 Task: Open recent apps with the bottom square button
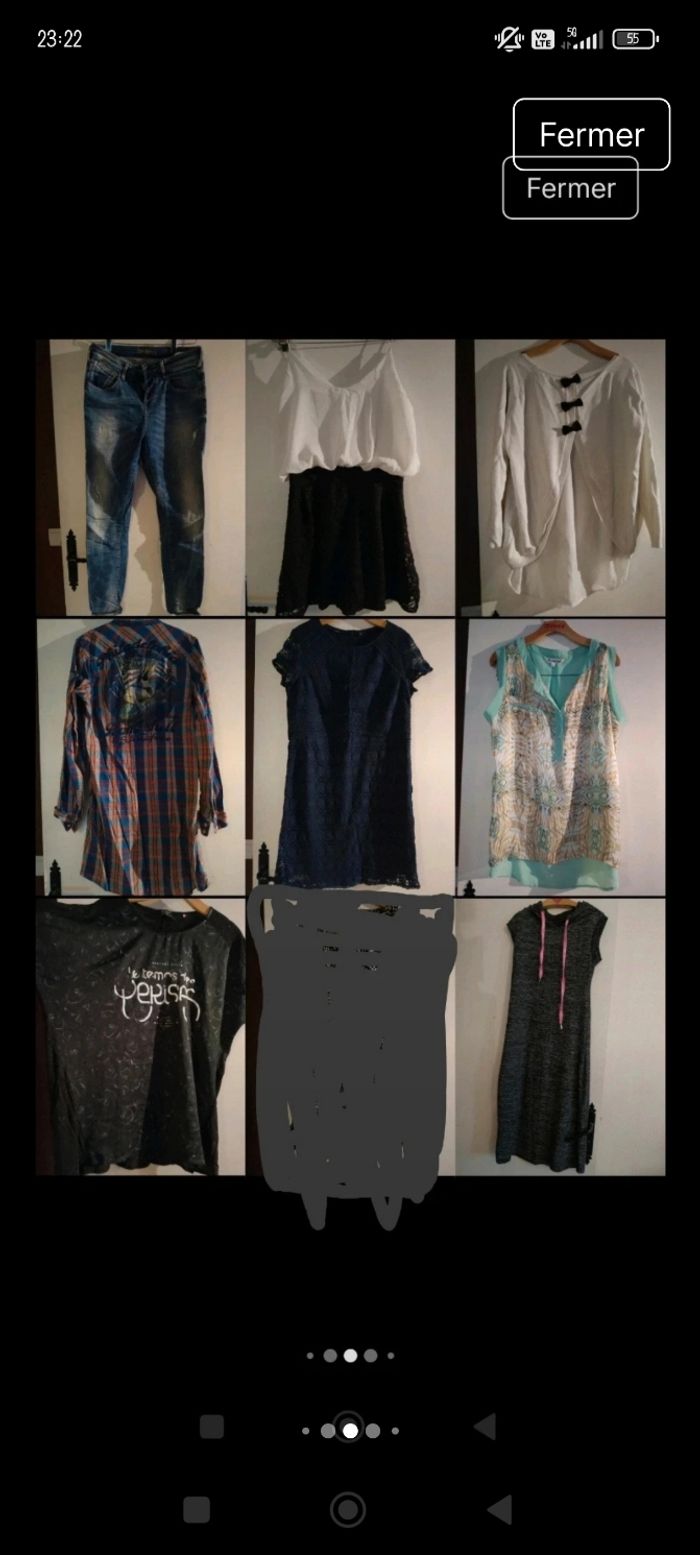[x=197, y=1509]
